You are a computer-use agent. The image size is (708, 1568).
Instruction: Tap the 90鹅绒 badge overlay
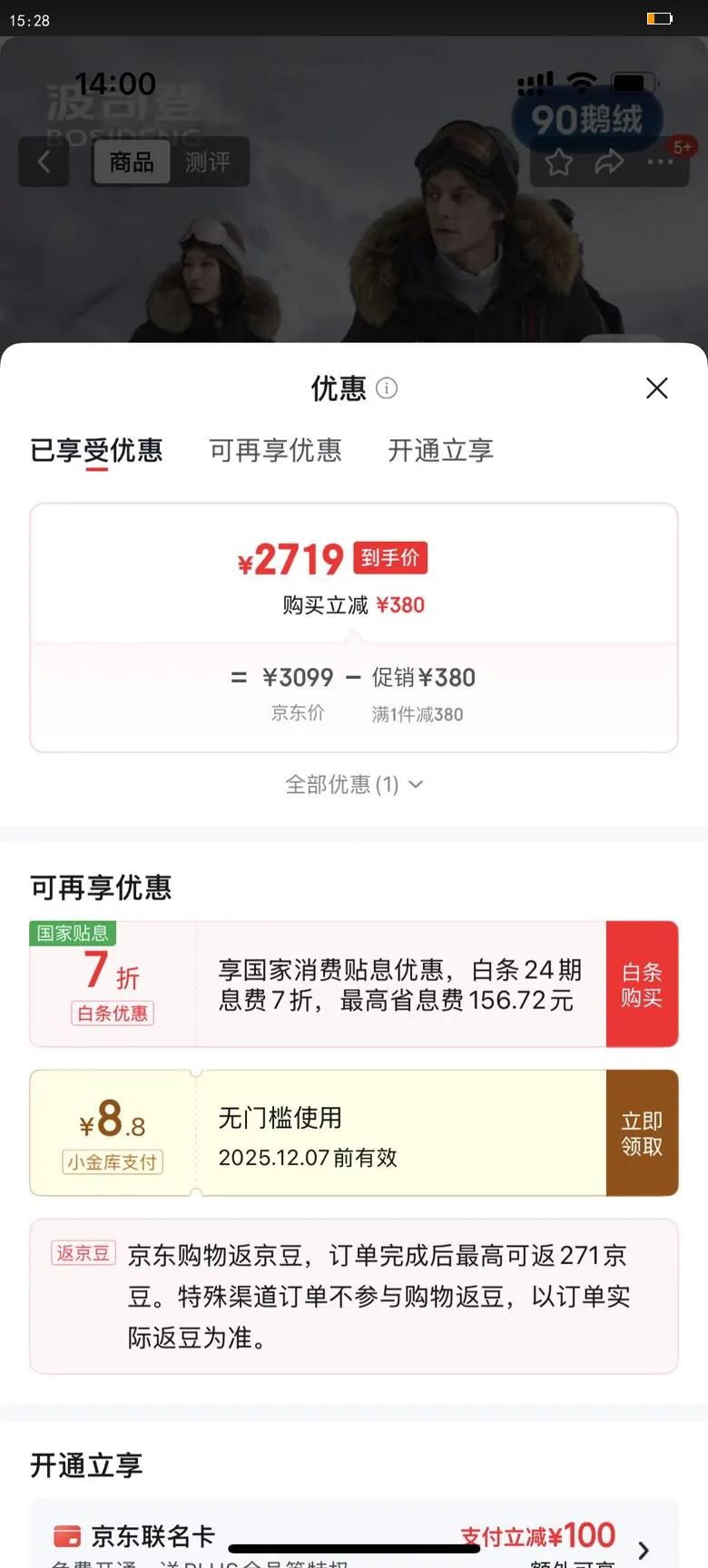(x=586, y=119)
